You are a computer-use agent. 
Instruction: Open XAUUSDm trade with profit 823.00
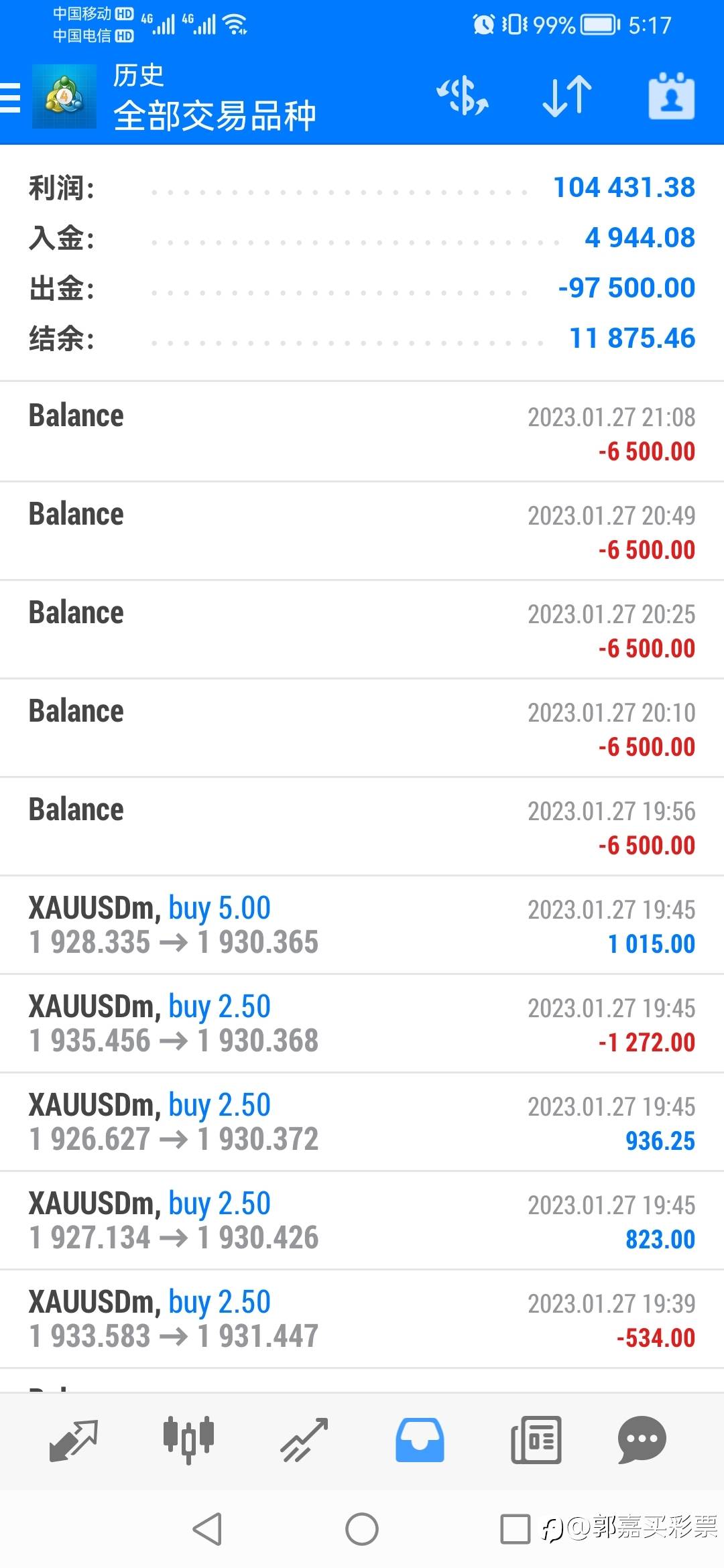tap(362, 1221)
